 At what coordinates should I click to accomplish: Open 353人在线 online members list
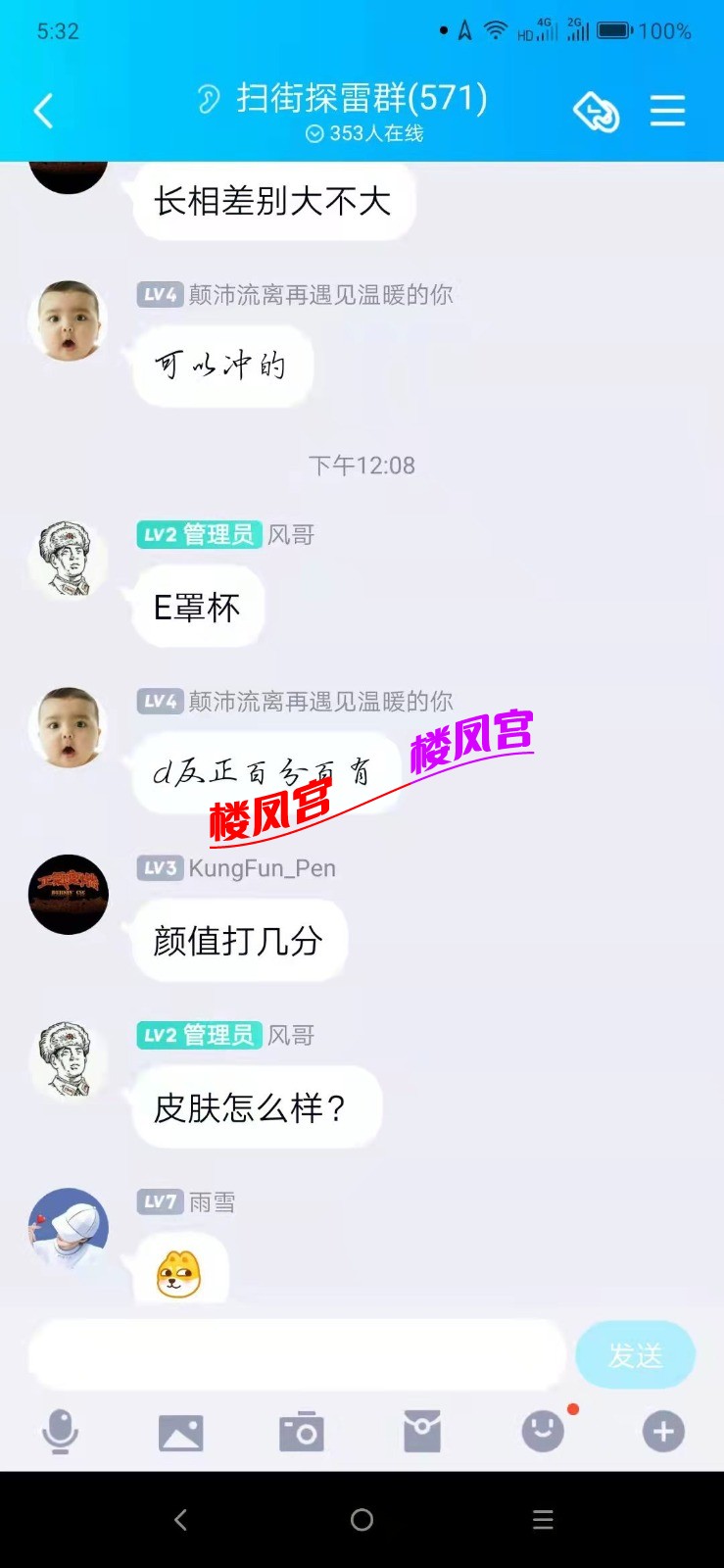coord(364,133)
